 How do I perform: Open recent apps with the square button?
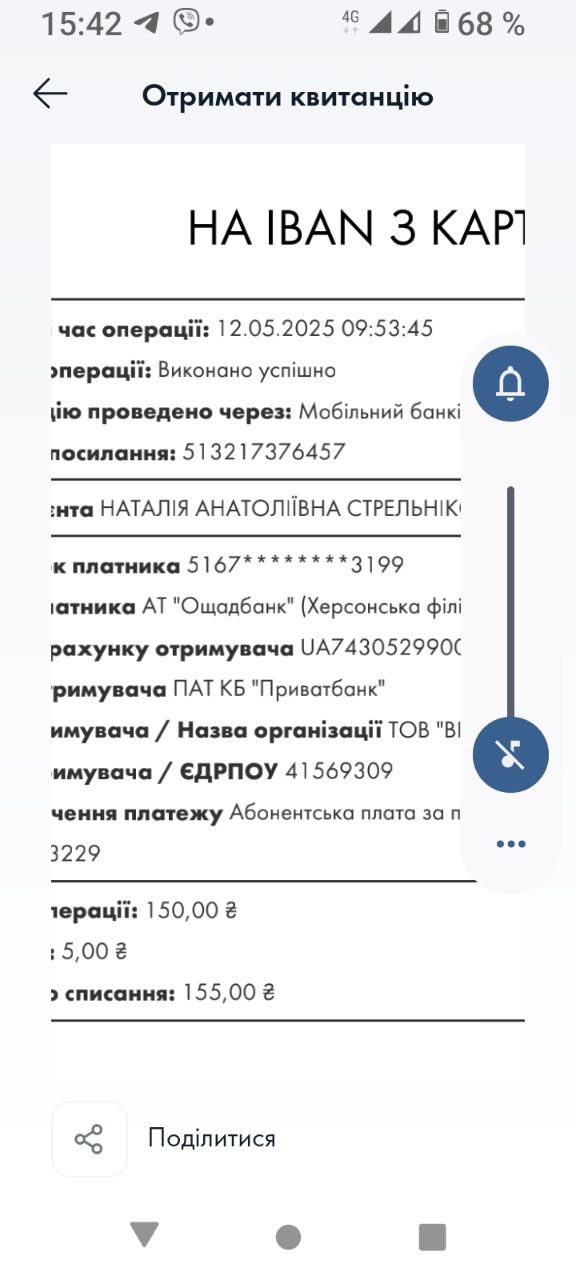(x=432, y=1237)
